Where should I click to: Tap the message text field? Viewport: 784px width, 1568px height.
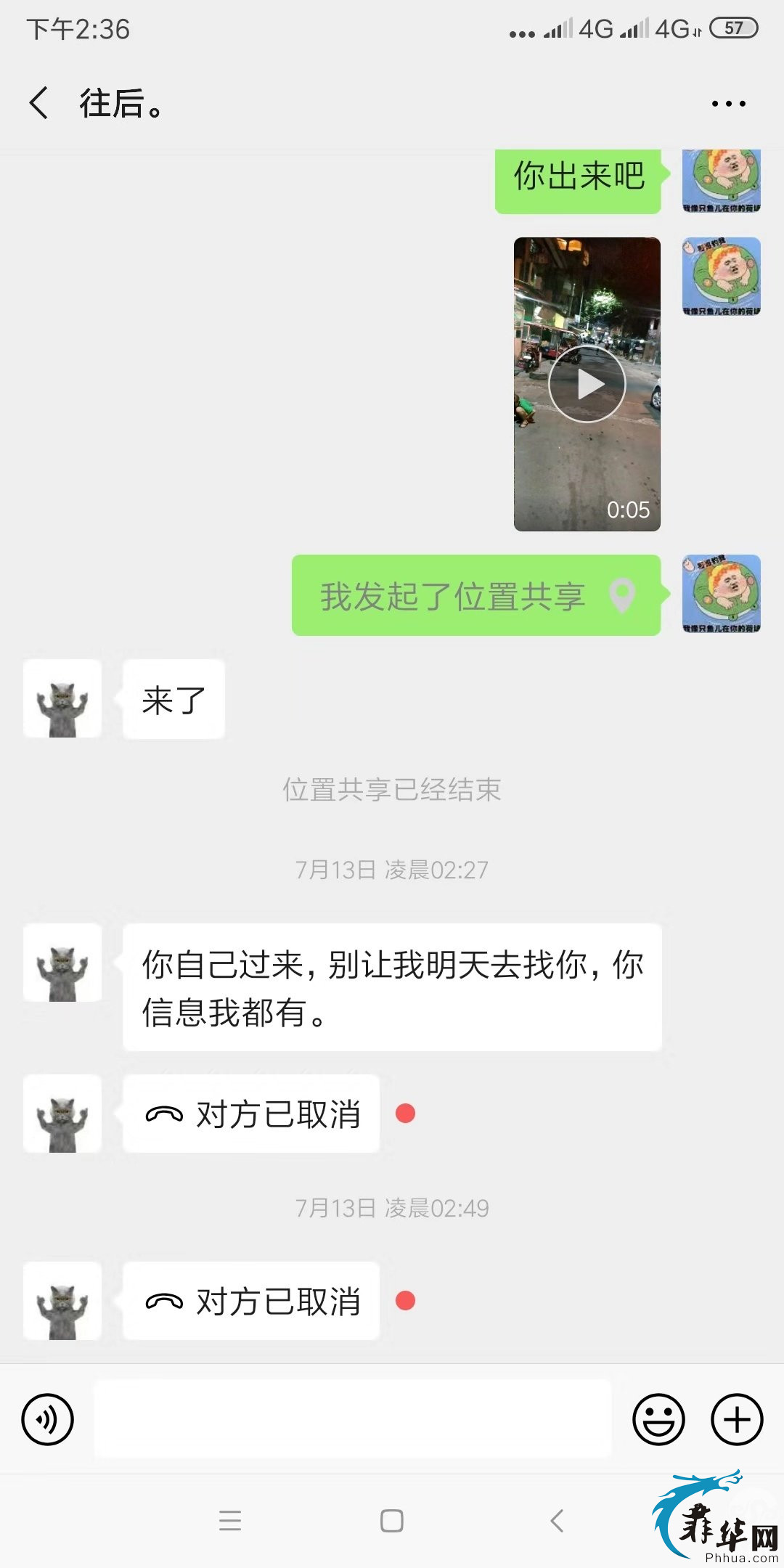click(353, 1419)
